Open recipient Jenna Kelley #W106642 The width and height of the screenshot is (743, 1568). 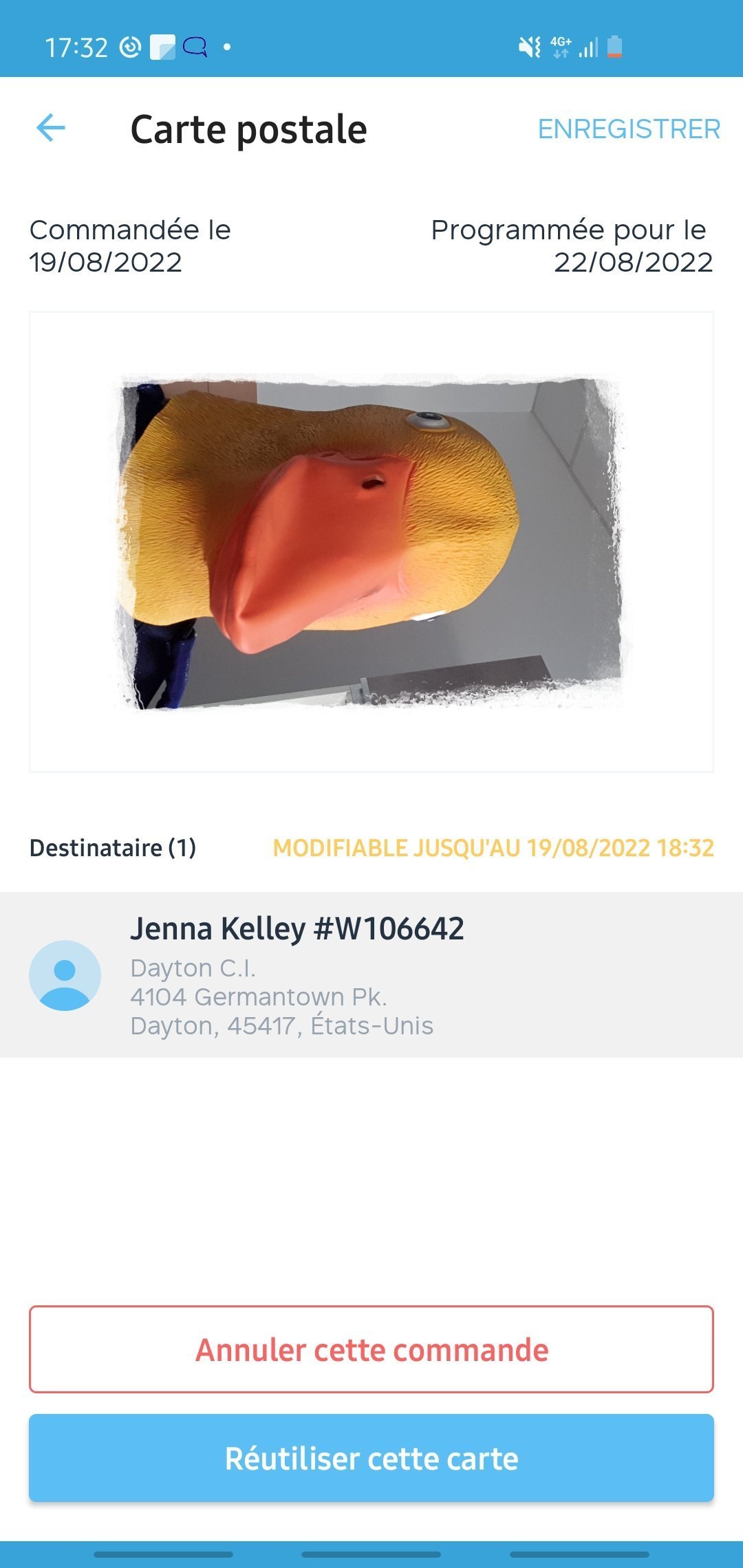pyautogui.click(x=371, y=974)
